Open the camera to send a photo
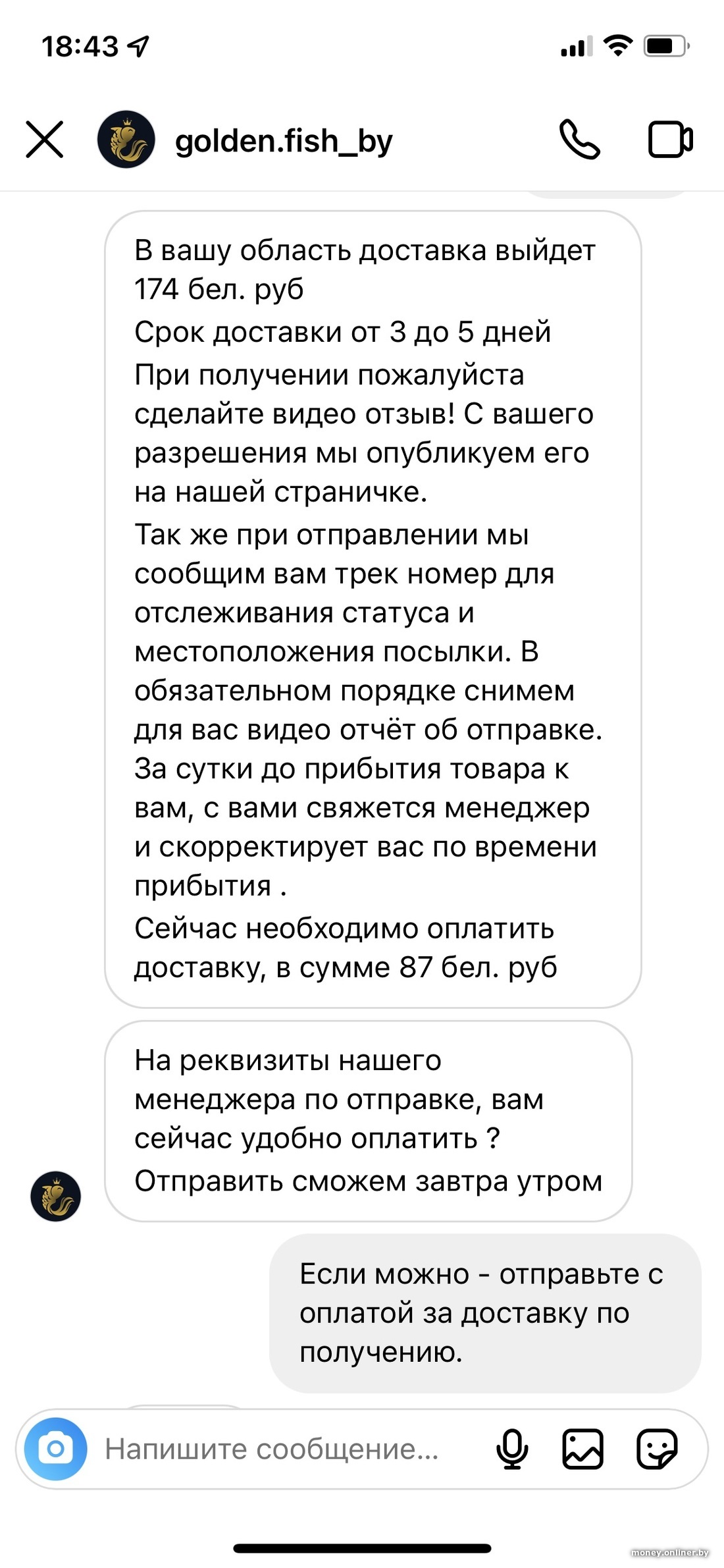 tap(56, 1449)
